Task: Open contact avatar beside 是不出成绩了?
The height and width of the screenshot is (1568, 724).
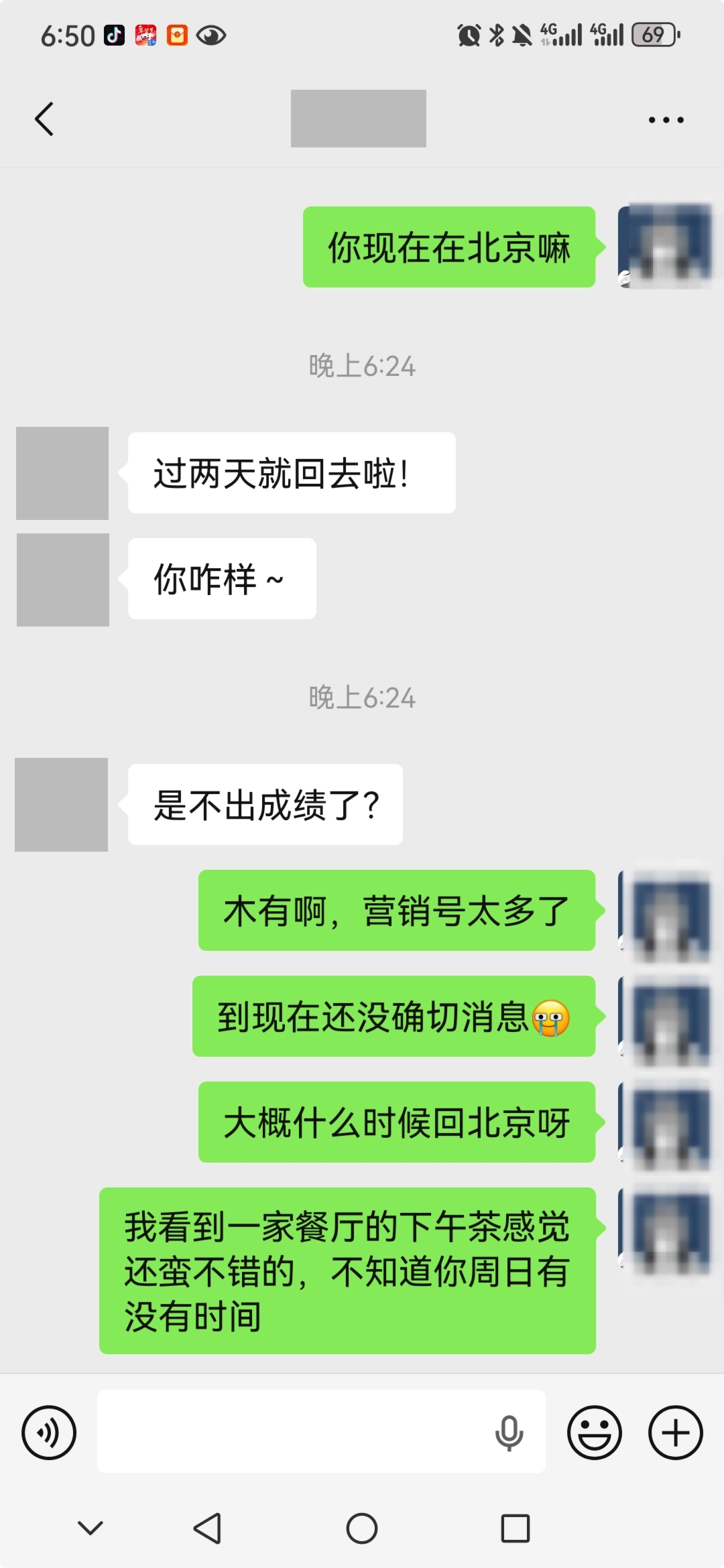Action: point(62,805)
